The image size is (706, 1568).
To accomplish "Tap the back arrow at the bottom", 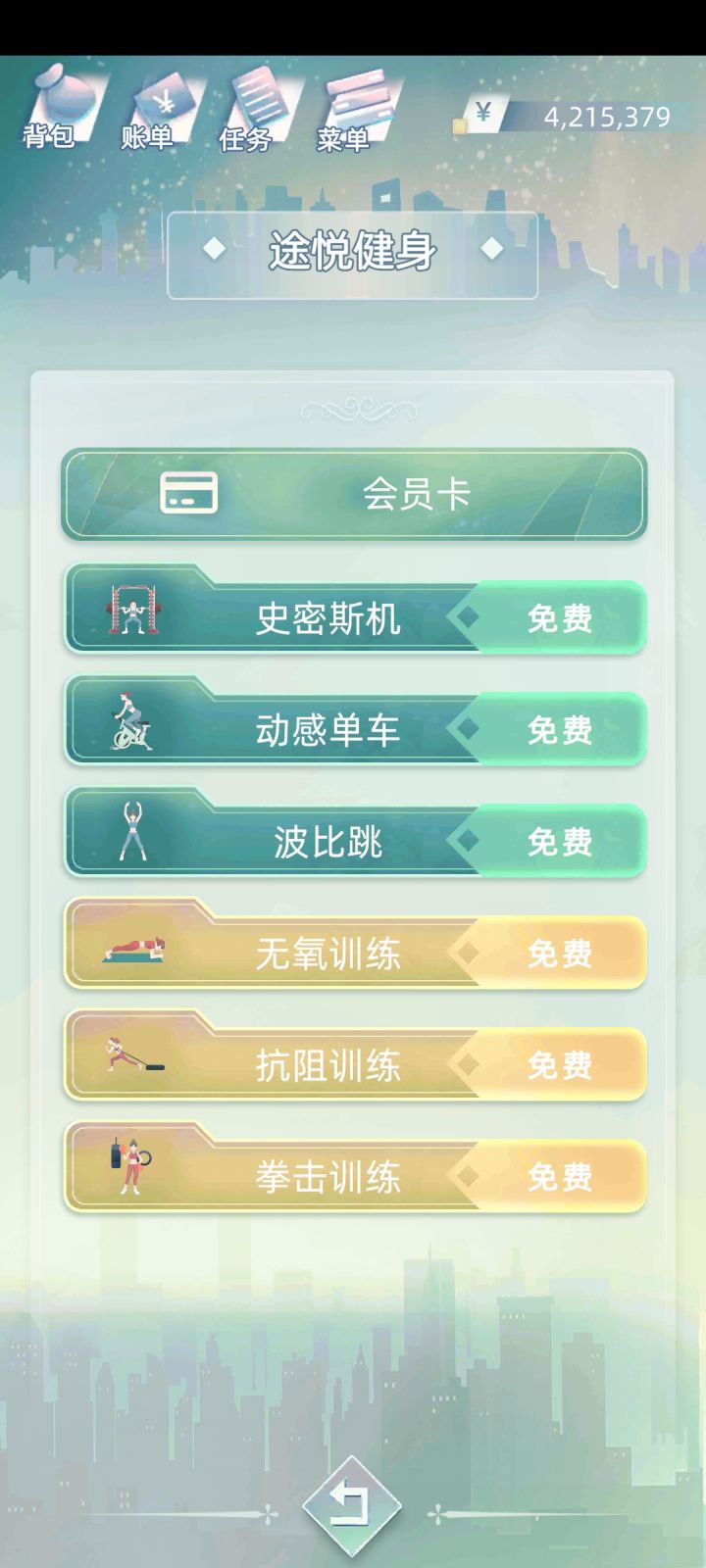I will tap(353, 1502).
